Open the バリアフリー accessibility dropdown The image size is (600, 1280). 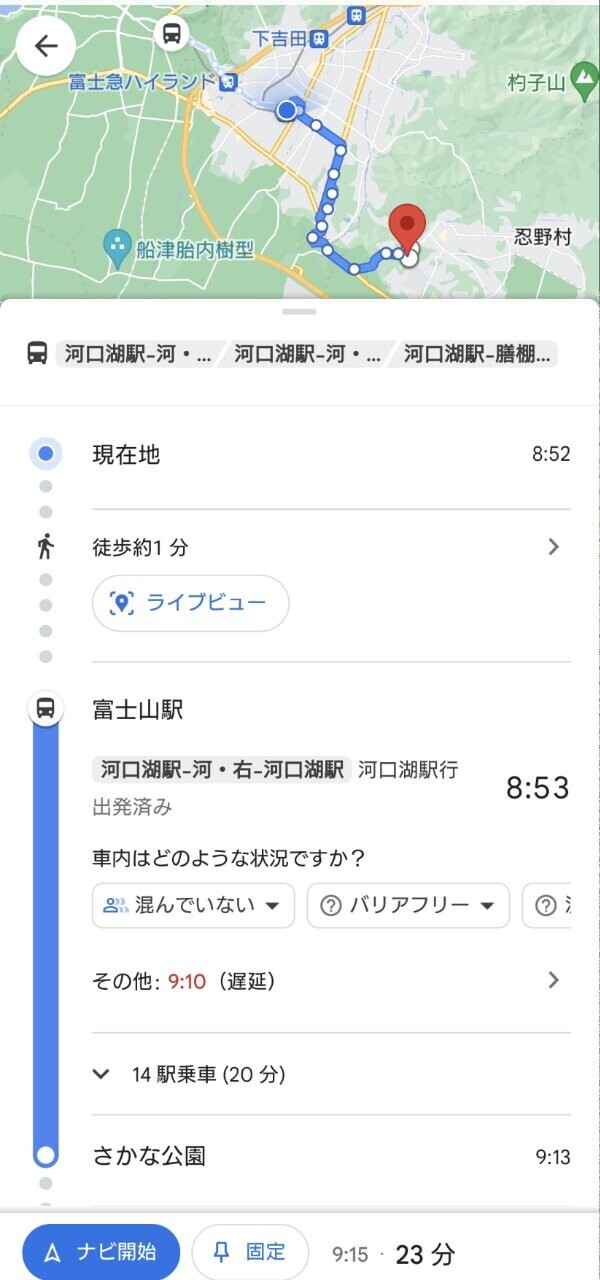tap(408, 906)
